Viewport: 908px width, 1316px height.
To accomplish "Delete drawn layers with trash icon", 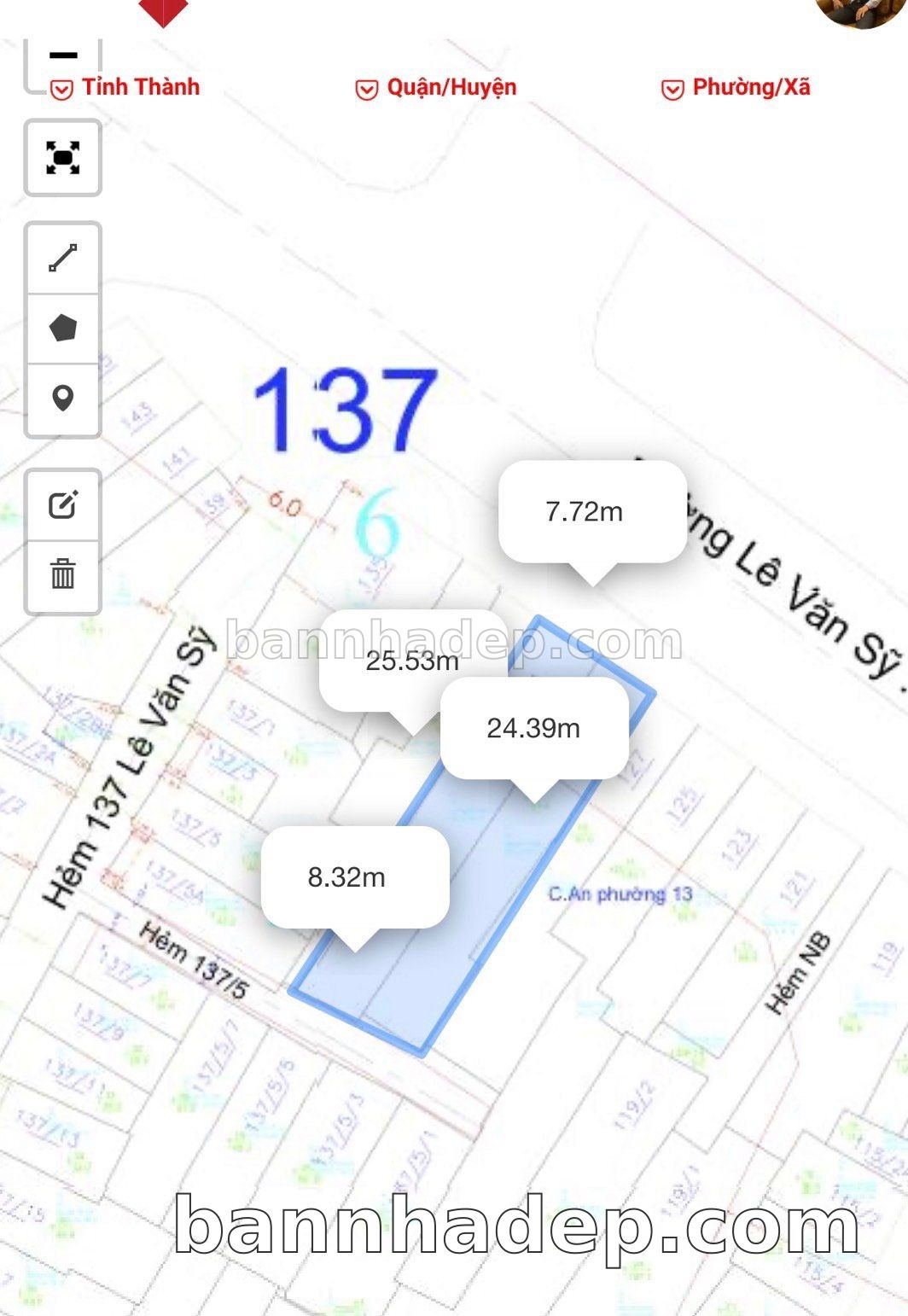I will coord(63,574).
